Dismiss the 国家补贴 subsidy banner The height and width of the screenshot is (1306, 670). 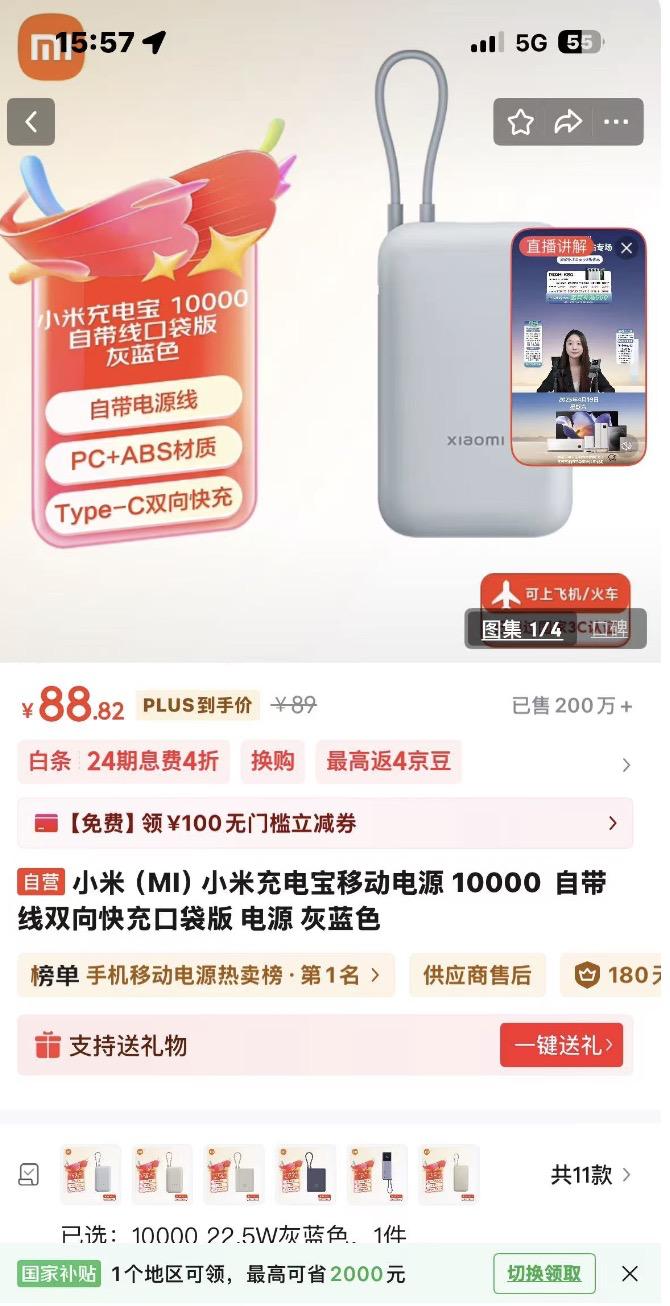(629, 1273)
